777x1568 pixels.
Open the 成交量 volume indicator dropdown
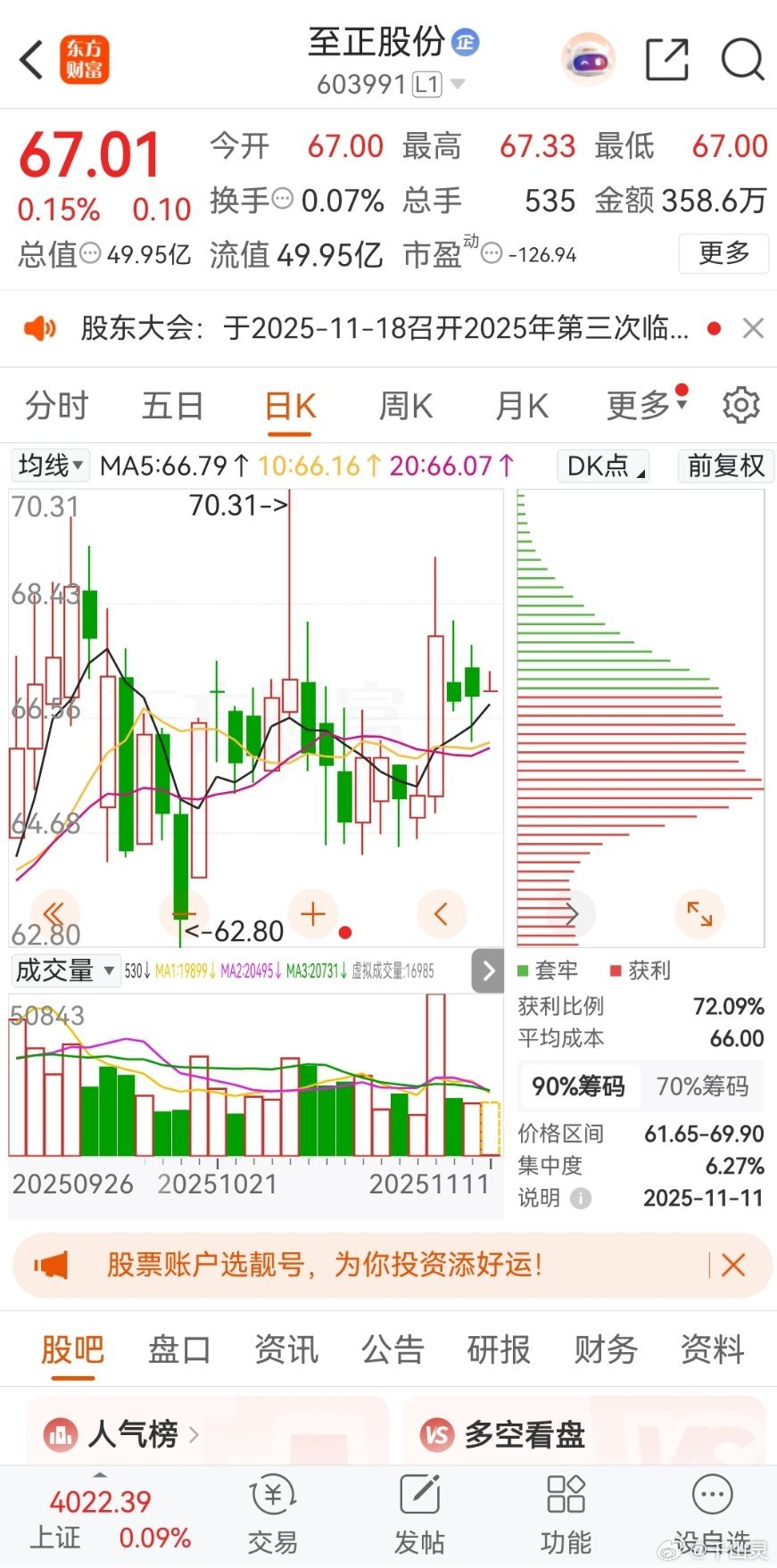pos(65,970)
